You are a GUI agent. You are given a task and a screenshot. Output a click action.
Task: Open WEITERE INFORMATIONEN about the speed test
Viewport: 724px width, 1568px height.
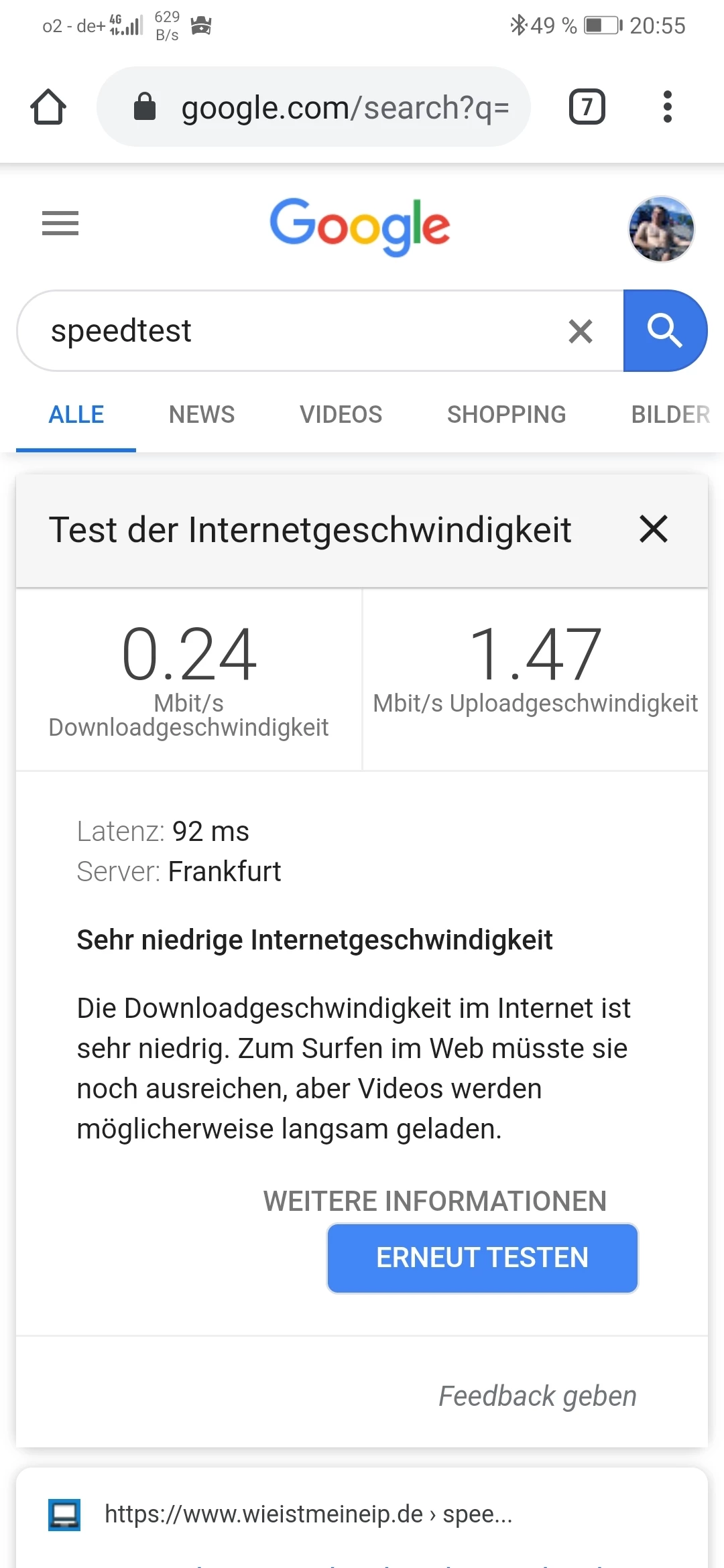pyautogui.click(x=434, y=1201)
